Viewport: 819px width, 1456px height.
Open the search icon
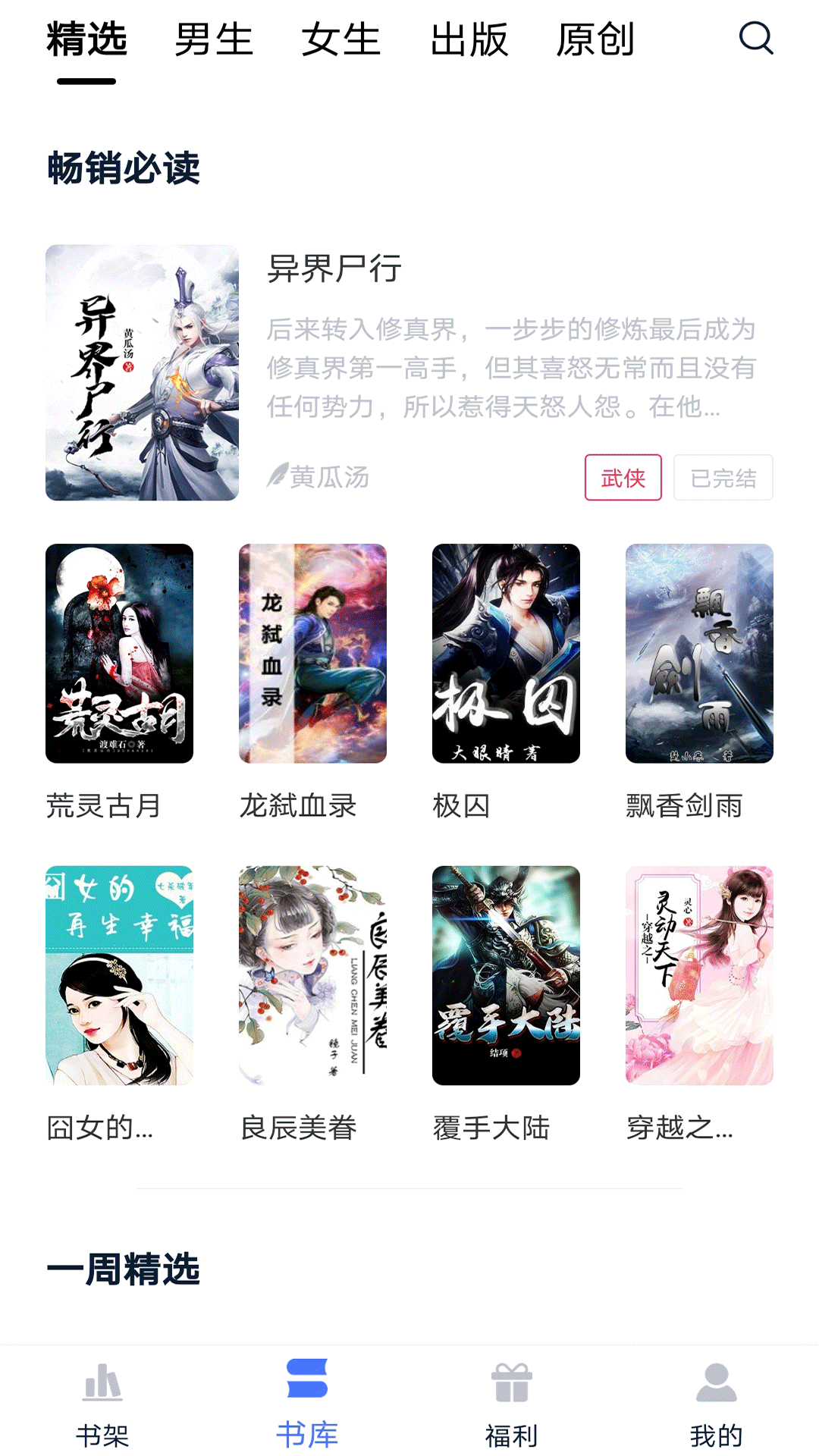755,37
